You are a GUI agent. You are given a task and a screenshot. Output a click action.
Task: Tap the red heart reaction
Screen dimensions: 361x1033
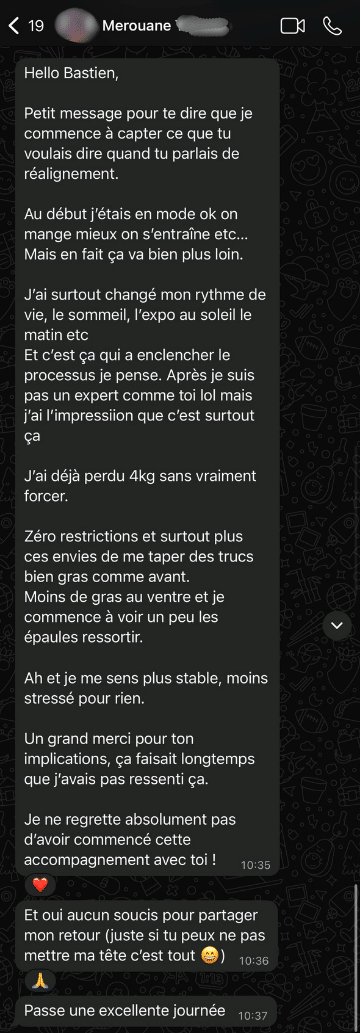40,885
